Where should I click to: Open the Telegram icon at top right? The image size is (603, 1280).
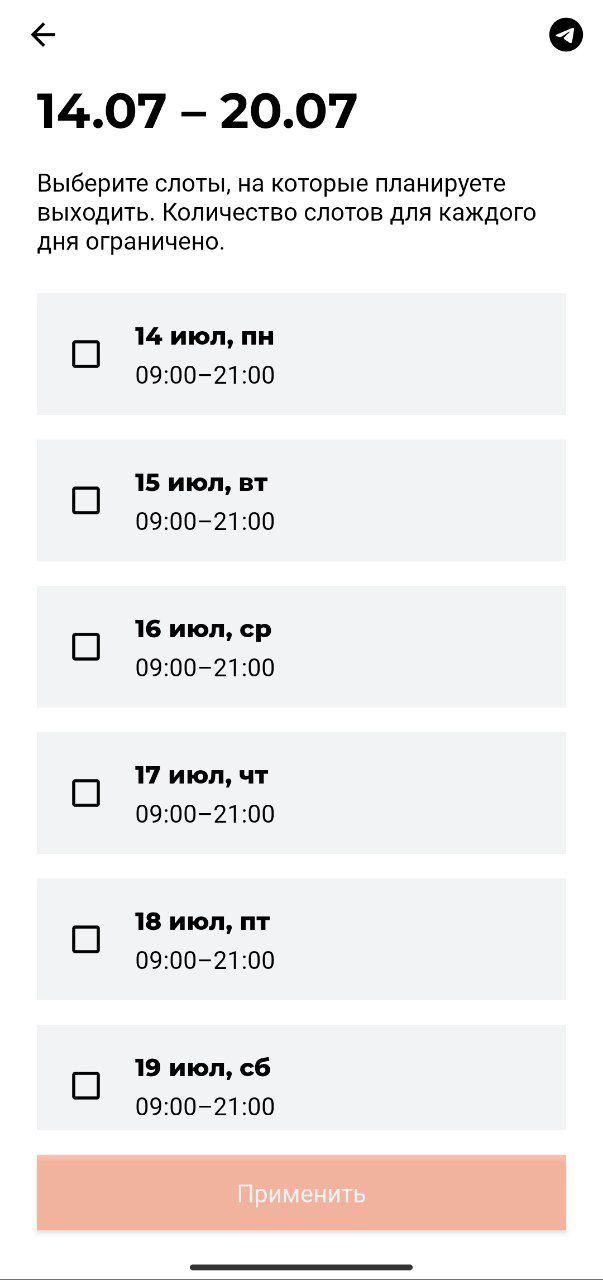pyautogui.click(x=566, y=35)
